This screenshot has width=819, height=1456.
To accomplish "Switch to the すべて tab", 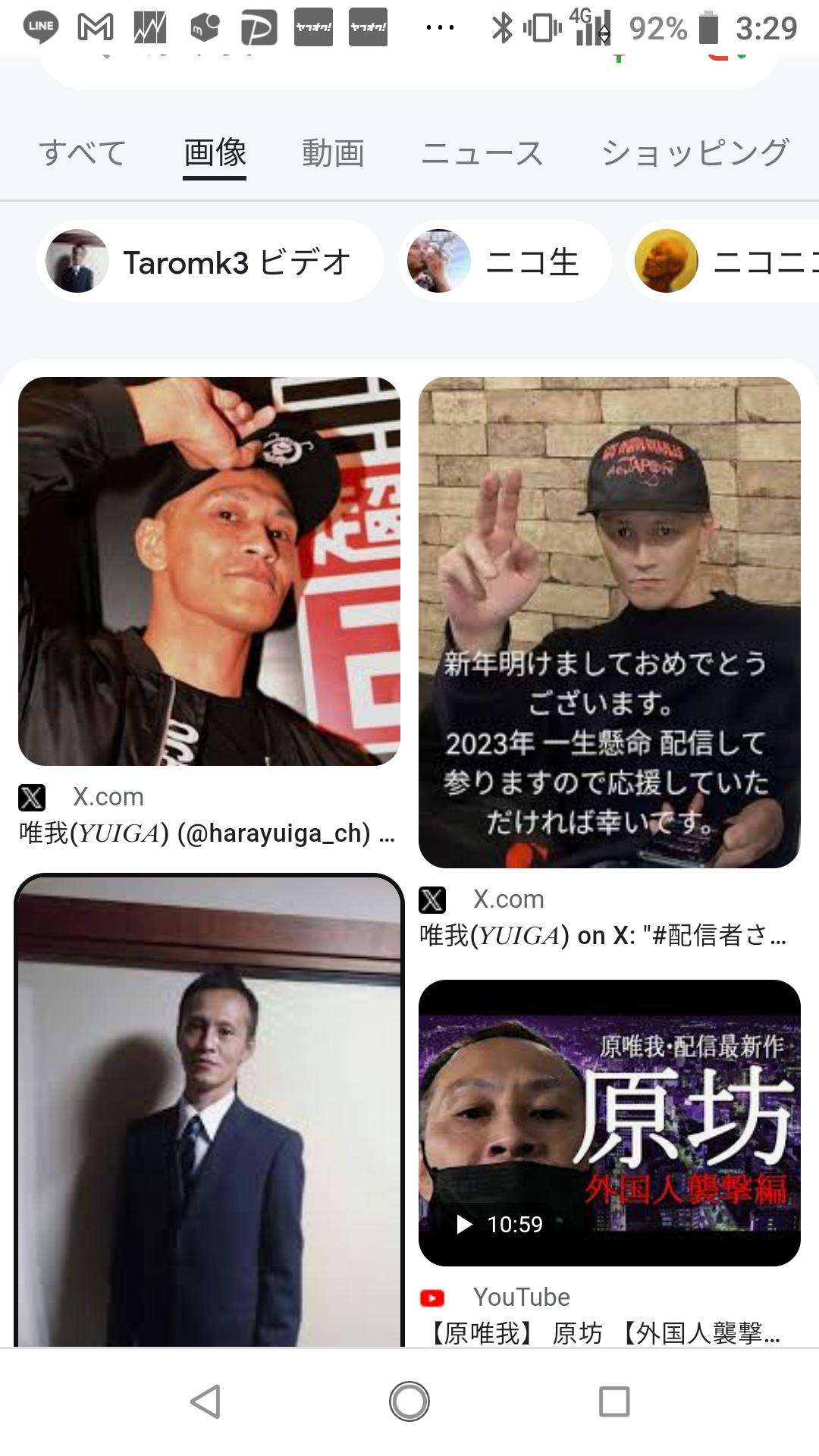I will 82,153.
